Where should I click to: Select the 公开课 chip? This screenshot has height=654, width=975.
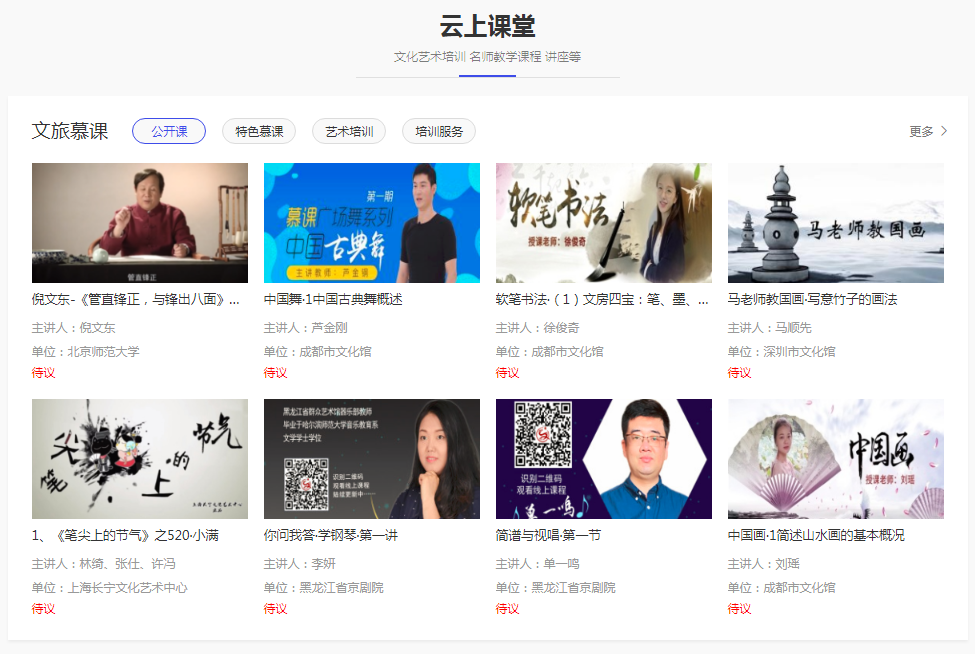pos(169,131)
